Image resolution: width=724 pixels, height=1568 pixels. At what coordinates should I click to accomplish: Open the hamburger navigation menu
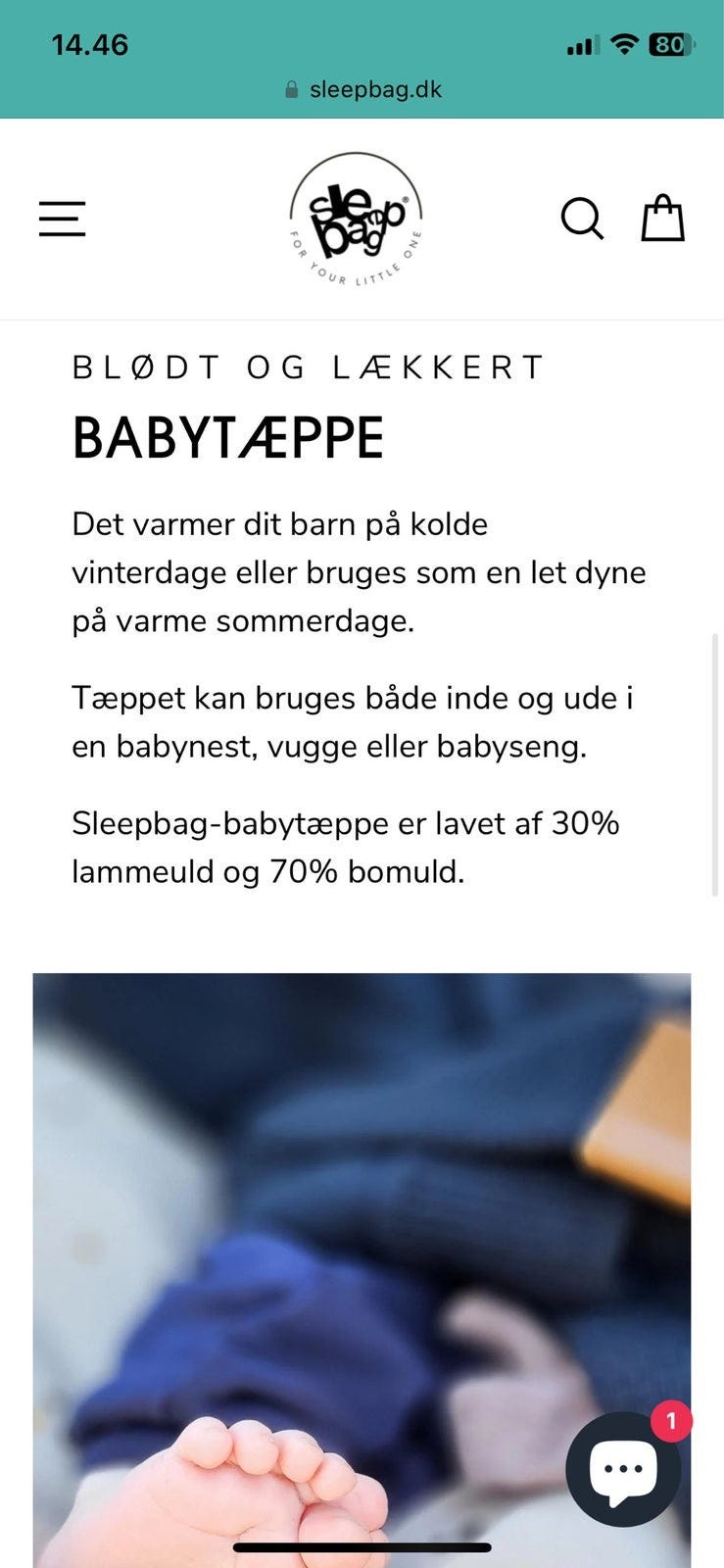click(x=62, y=220)
